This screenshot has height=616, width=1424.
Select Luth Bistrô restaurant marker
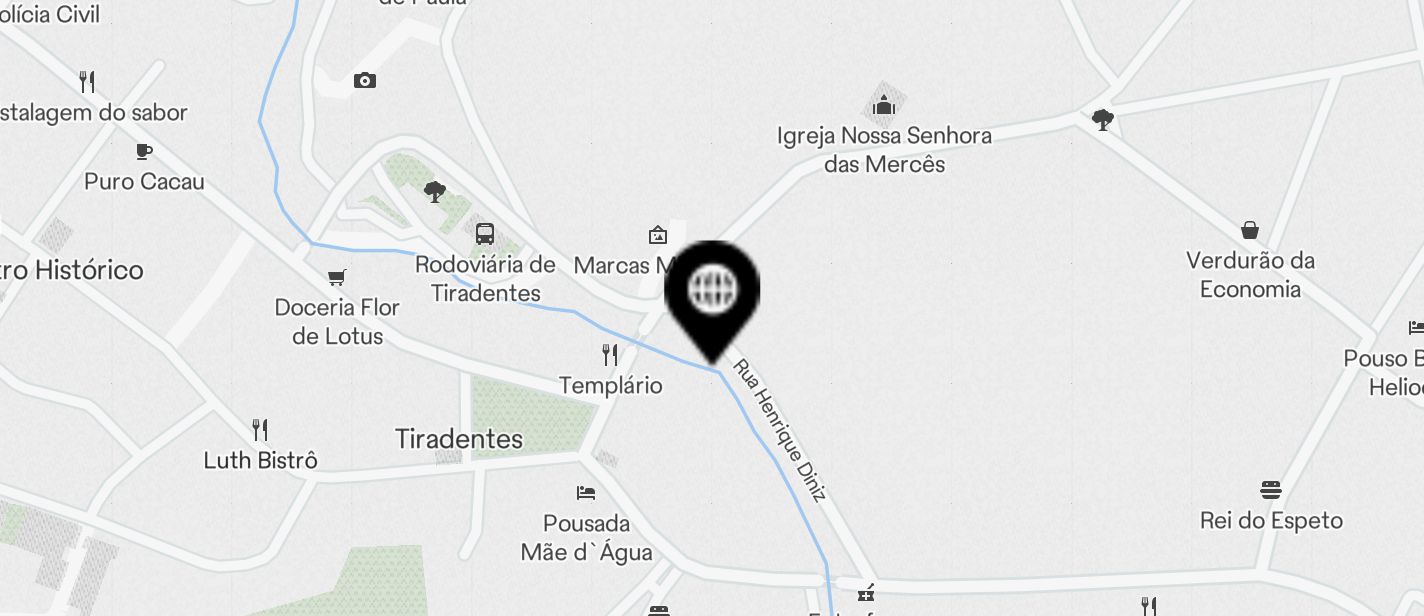(260, 430)
